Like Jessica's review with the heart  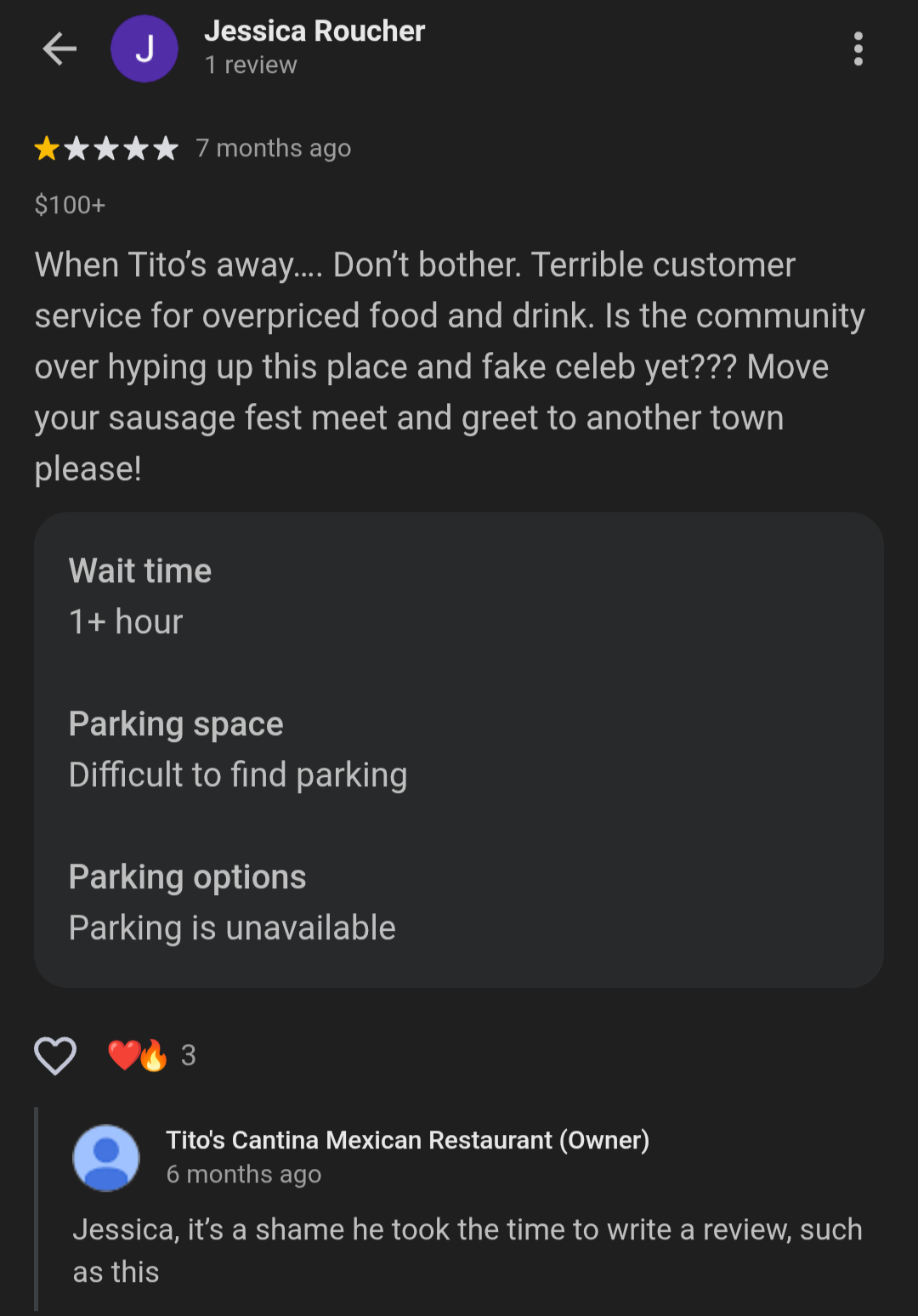[x=55, y=1056]
